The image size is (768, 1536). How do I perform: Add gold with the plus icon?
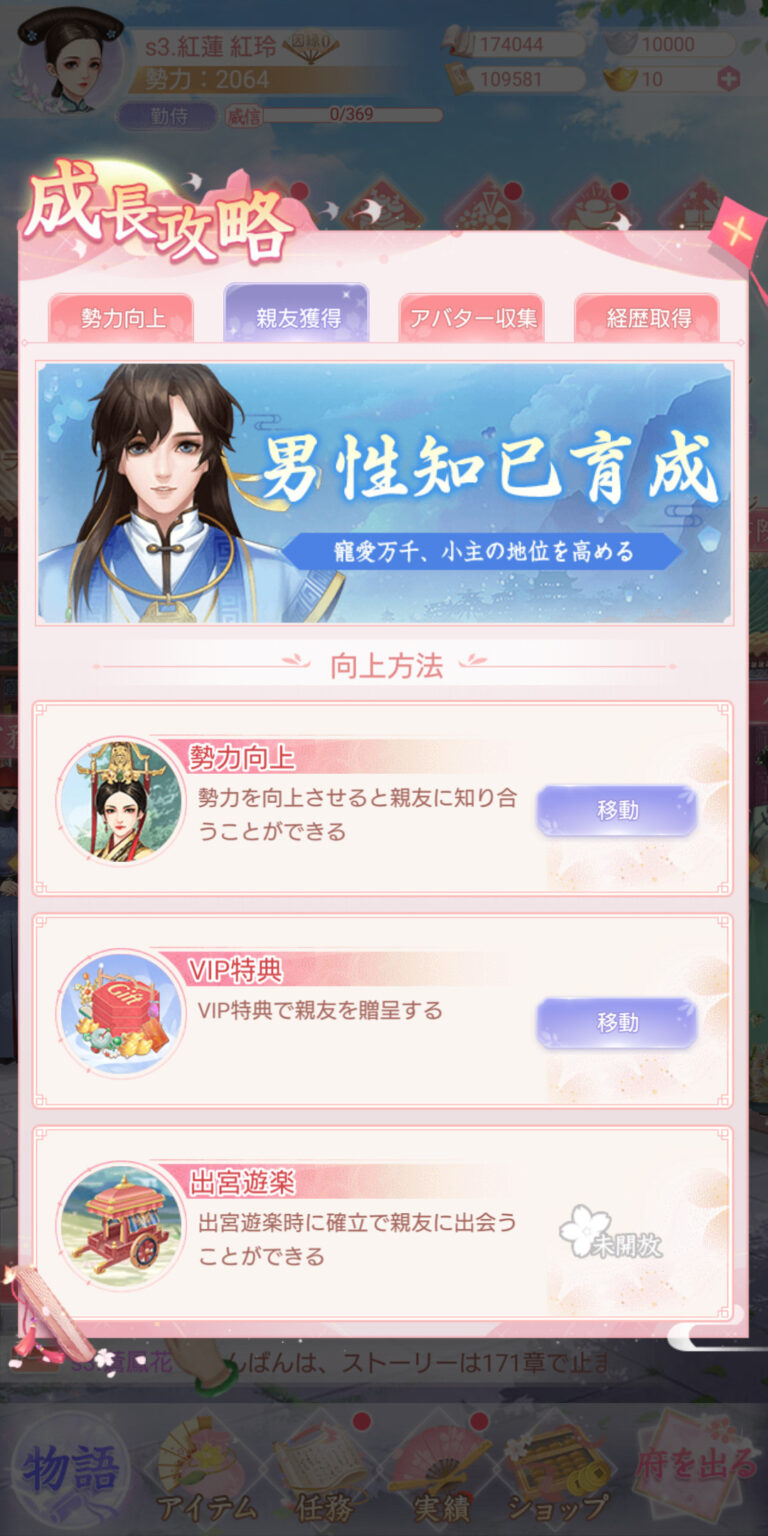[728, 79]
